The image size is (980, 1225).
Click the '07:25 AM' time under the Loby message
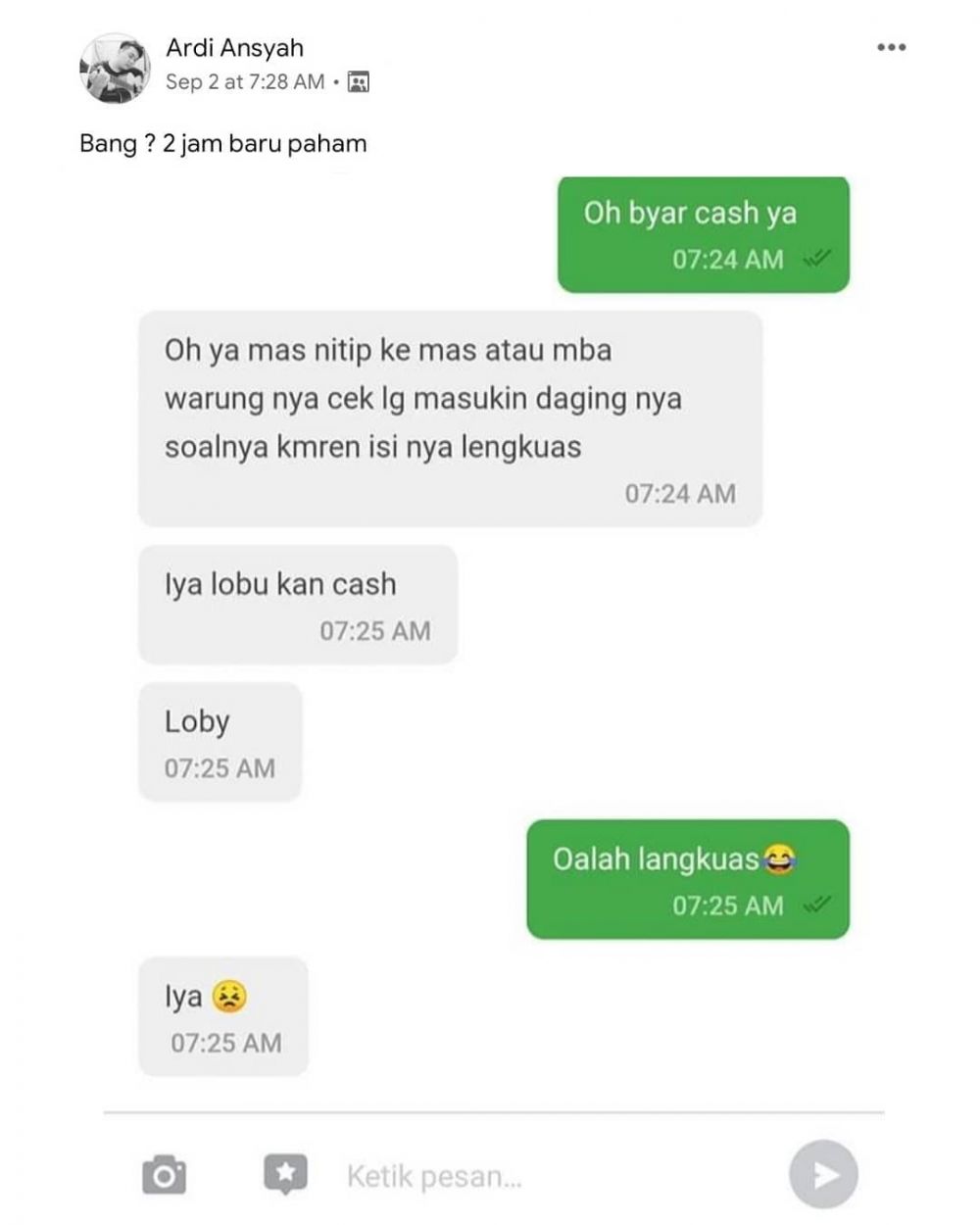(x=220, y=768)
